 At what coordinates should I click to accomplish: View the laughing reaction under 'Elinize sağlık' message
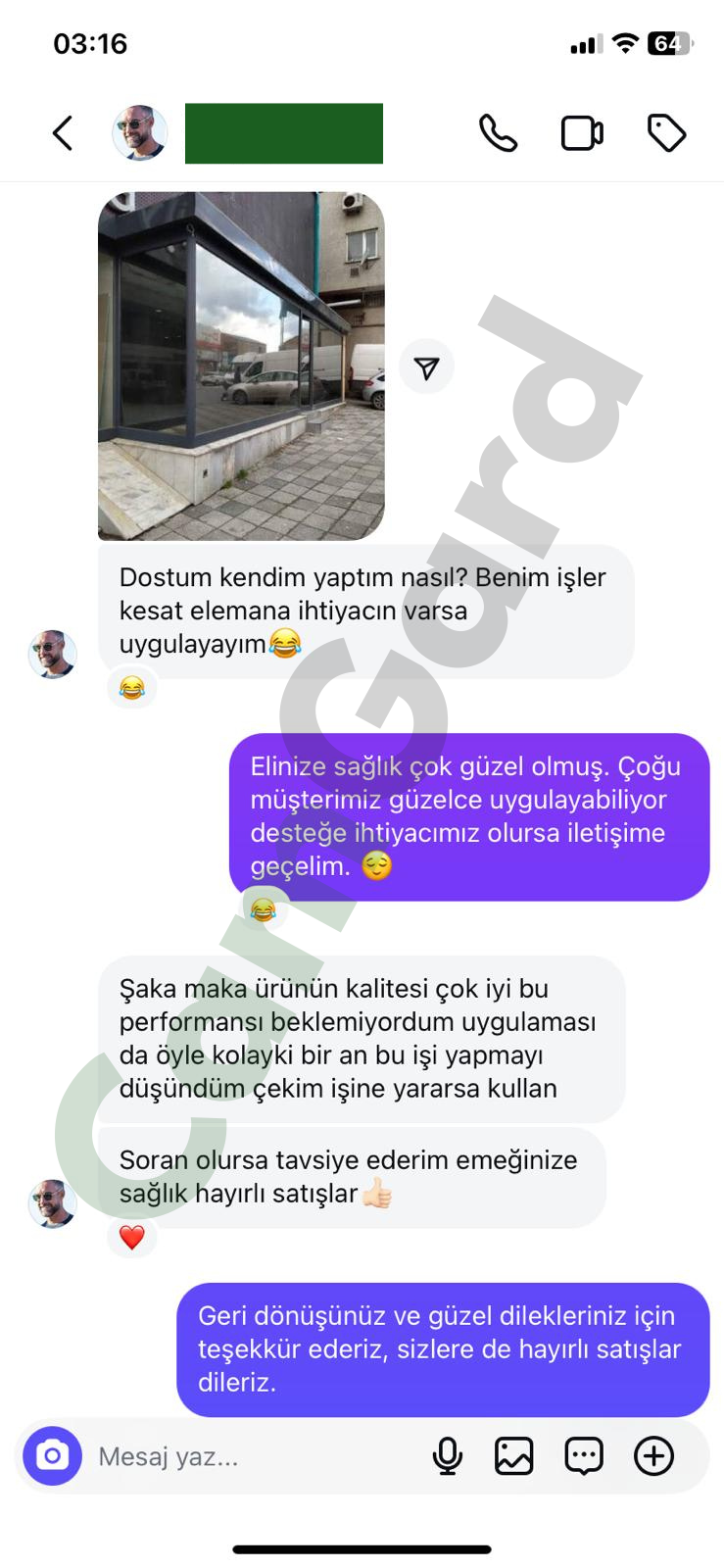coord(263,910)
